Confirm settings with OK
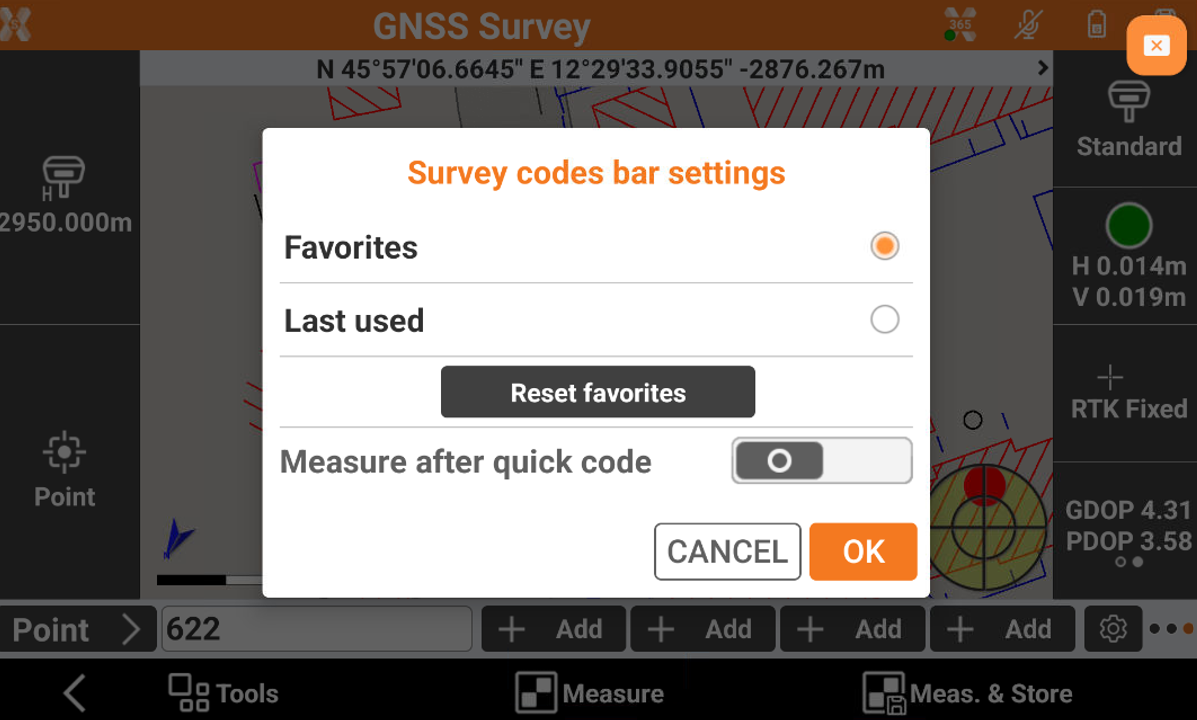1197x720 pixels. (863, 551)
